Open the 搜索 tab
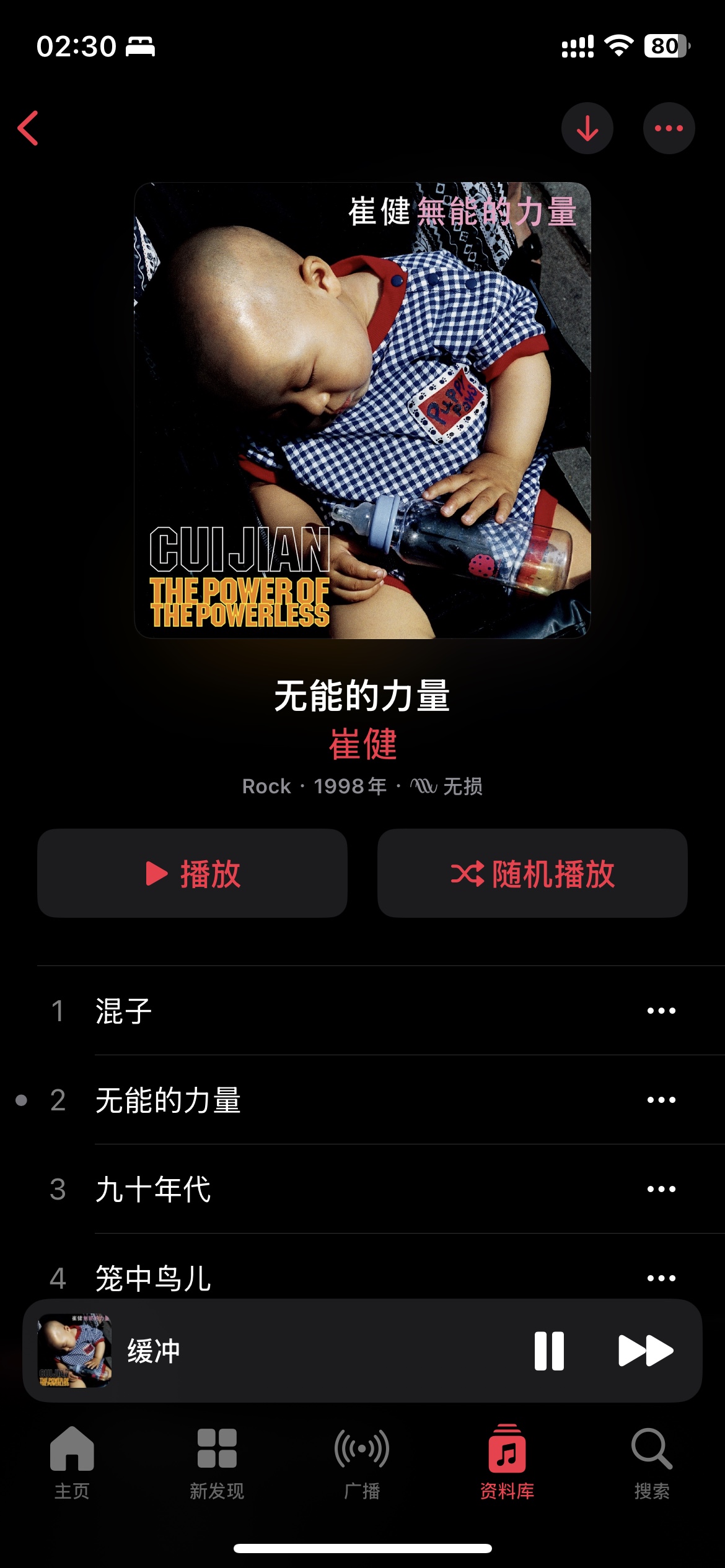This screenshot has height=1568, width=725. (651, 1463)
